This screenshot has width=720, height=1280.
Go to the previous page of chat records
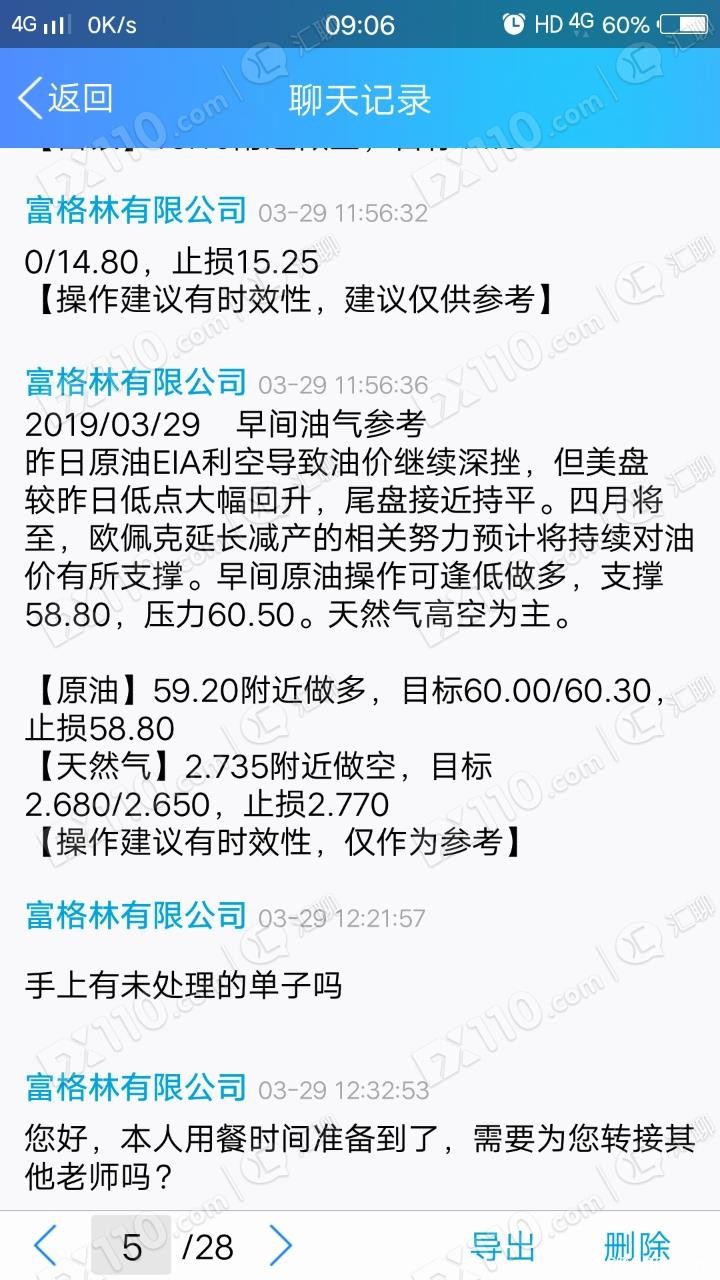pos(45,1246)
